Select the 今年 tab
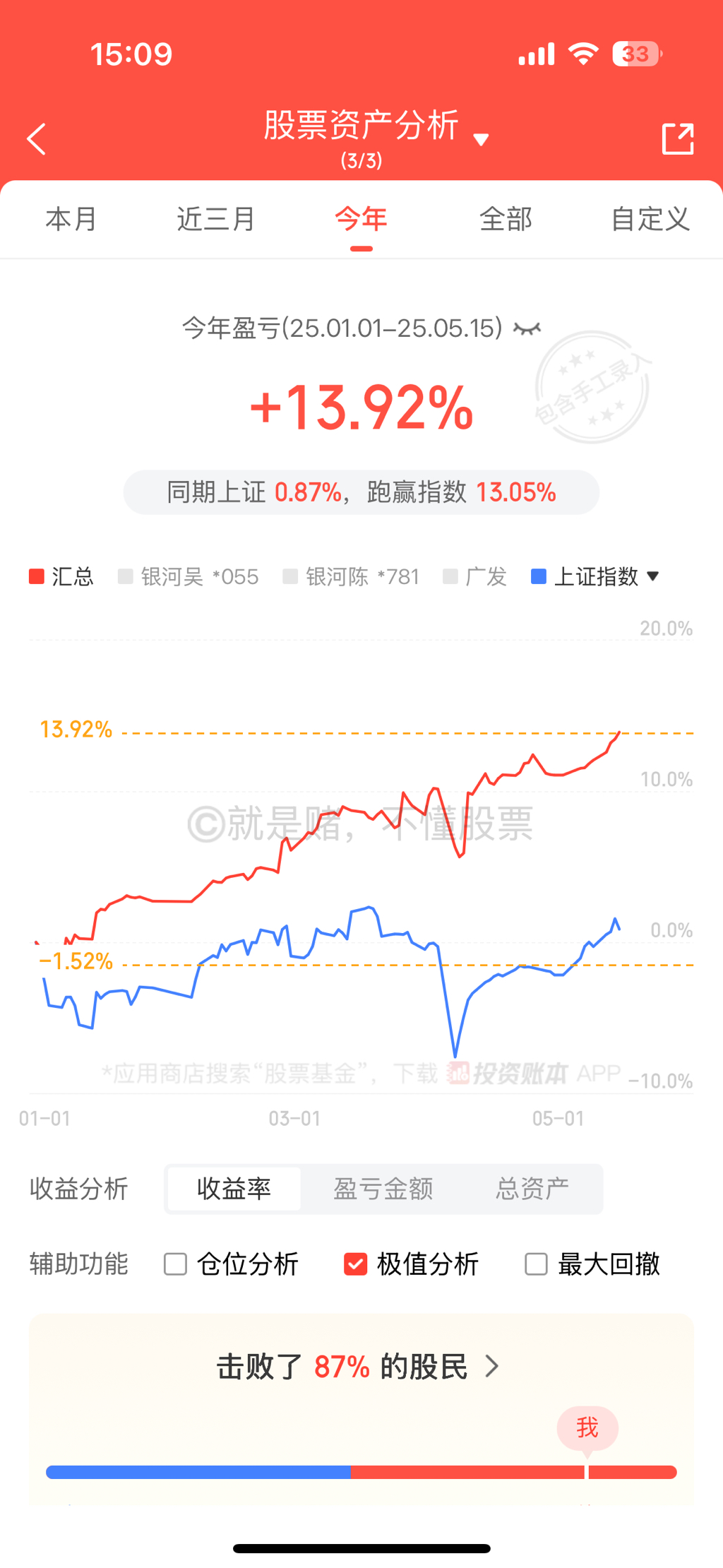The width and height of the screenshot is (723, 1568). 361,219
